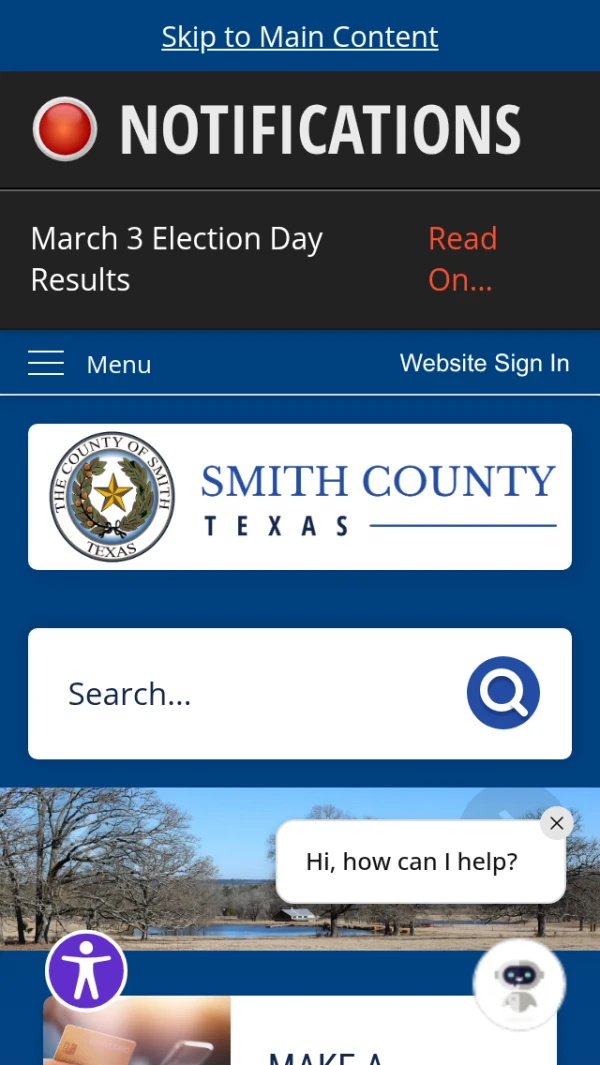600x1065 pixels.
Task: Open the accessibility options widget
Action: click(86, 971)
